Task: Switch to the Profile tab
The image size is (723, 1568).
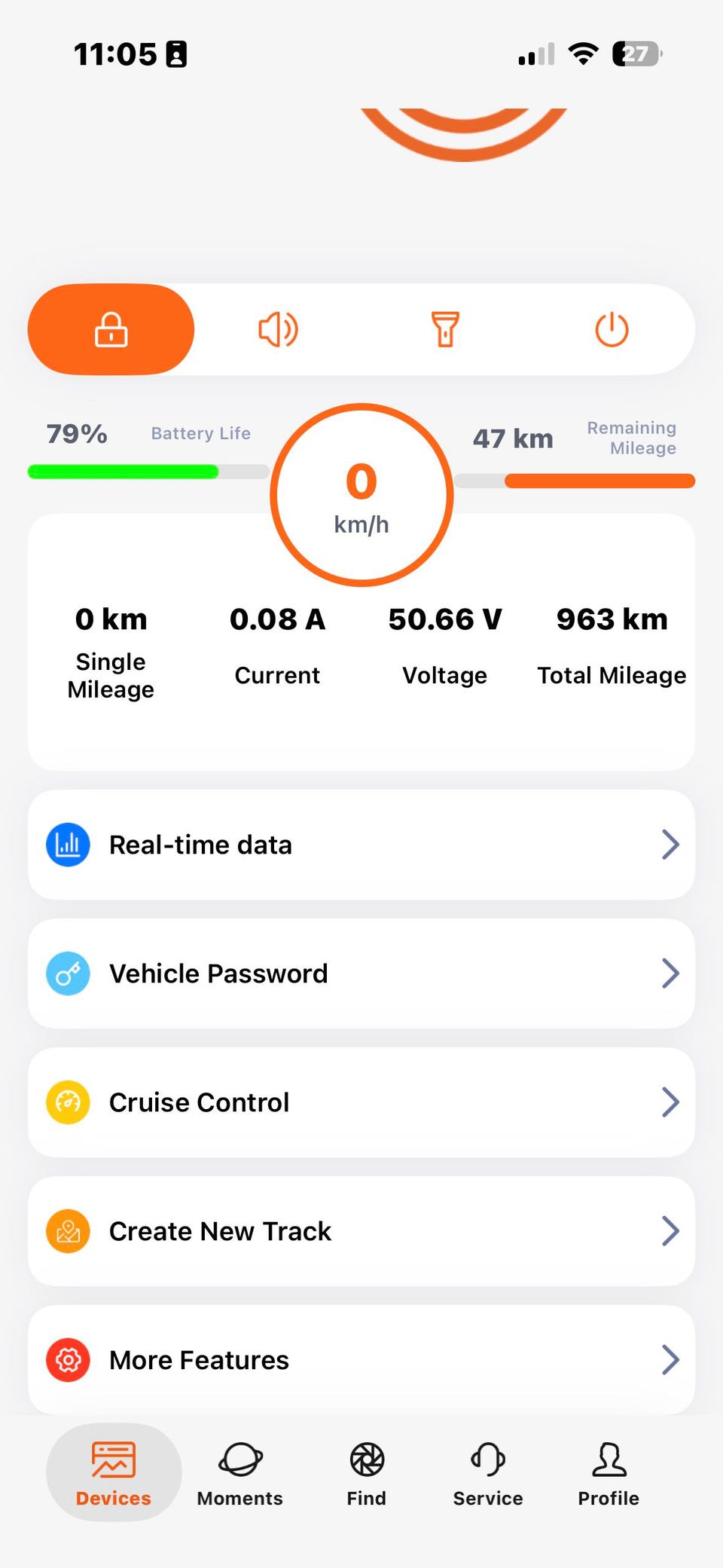Action: pyautogui.click(x=609, y=1473)
